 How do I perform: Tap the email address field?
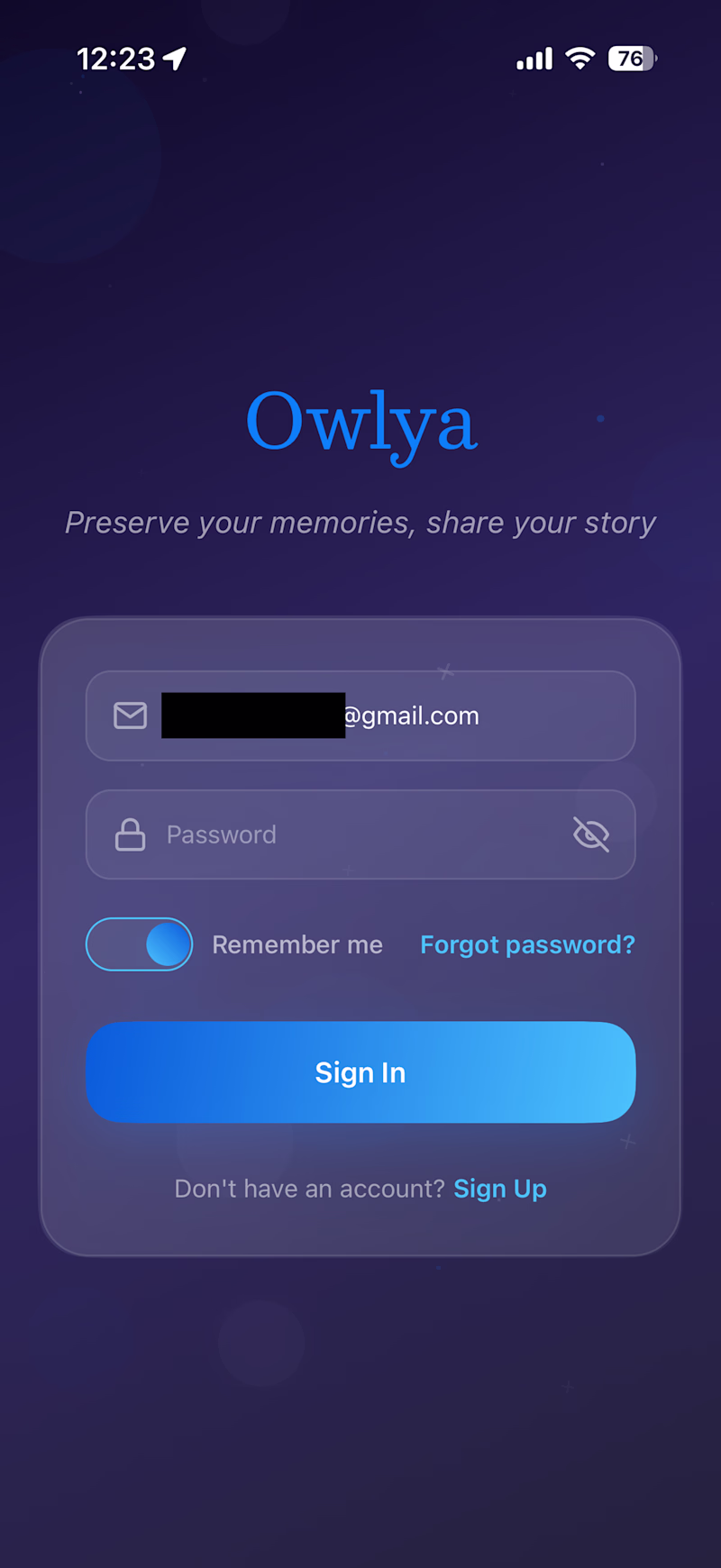360,716
